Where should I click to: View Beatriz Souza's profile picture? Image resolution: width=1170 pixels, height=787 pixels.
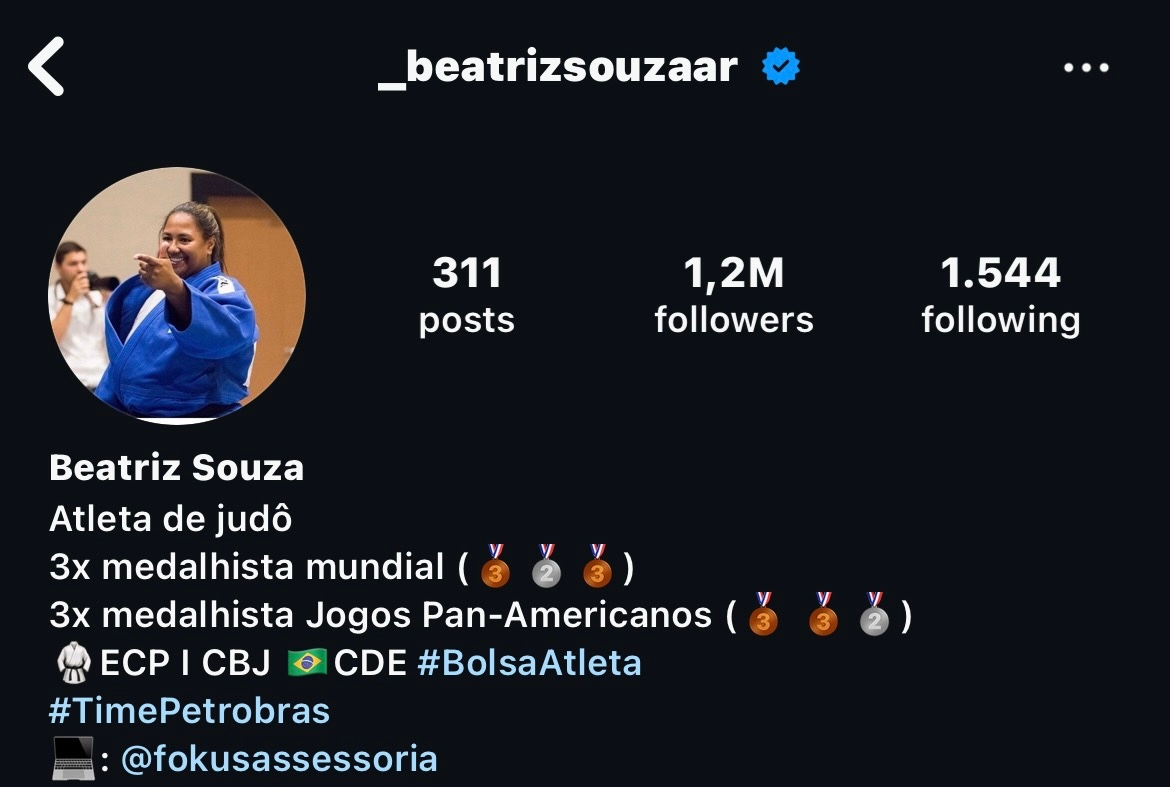(177, 295)
